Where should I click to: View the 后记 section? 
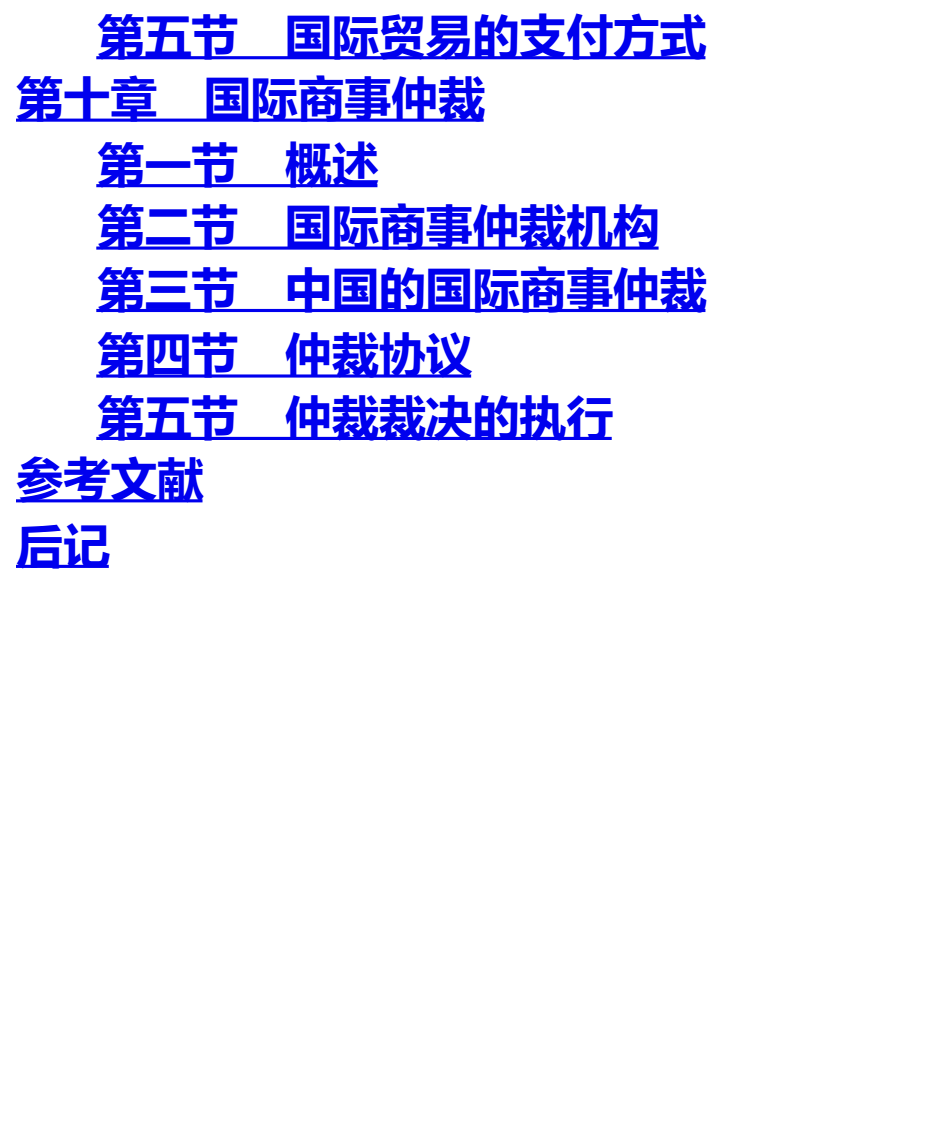[62, 548]
